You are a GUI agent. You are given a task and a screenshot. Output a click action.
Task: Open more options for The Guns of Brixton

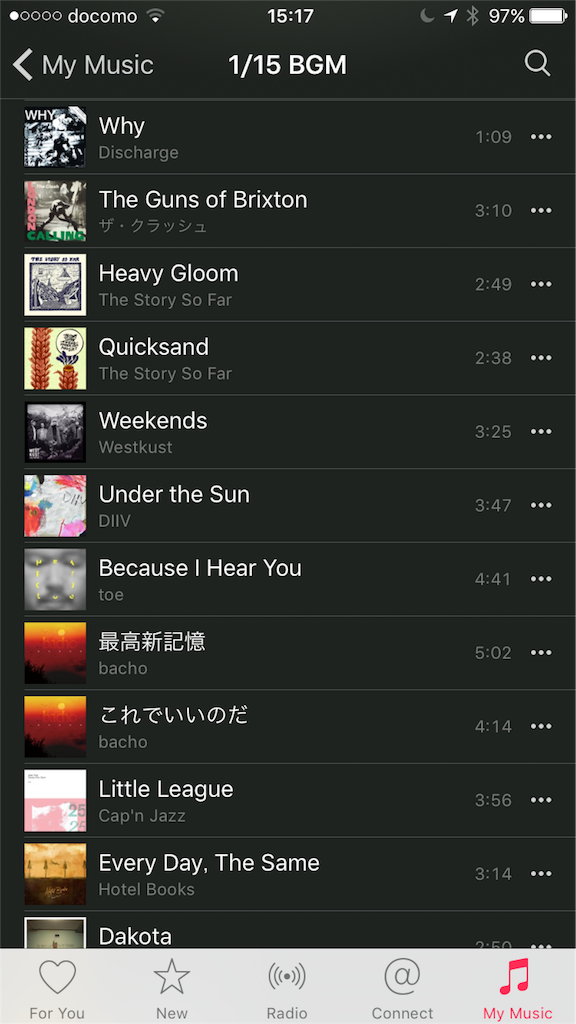pos(541,211)
